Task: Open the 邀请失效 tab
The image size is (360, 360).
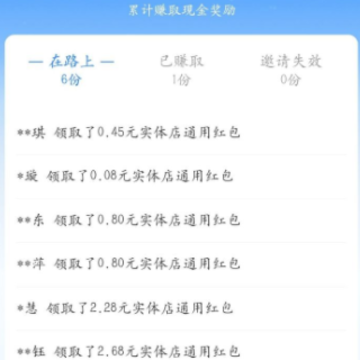Action: coord(291,70)
